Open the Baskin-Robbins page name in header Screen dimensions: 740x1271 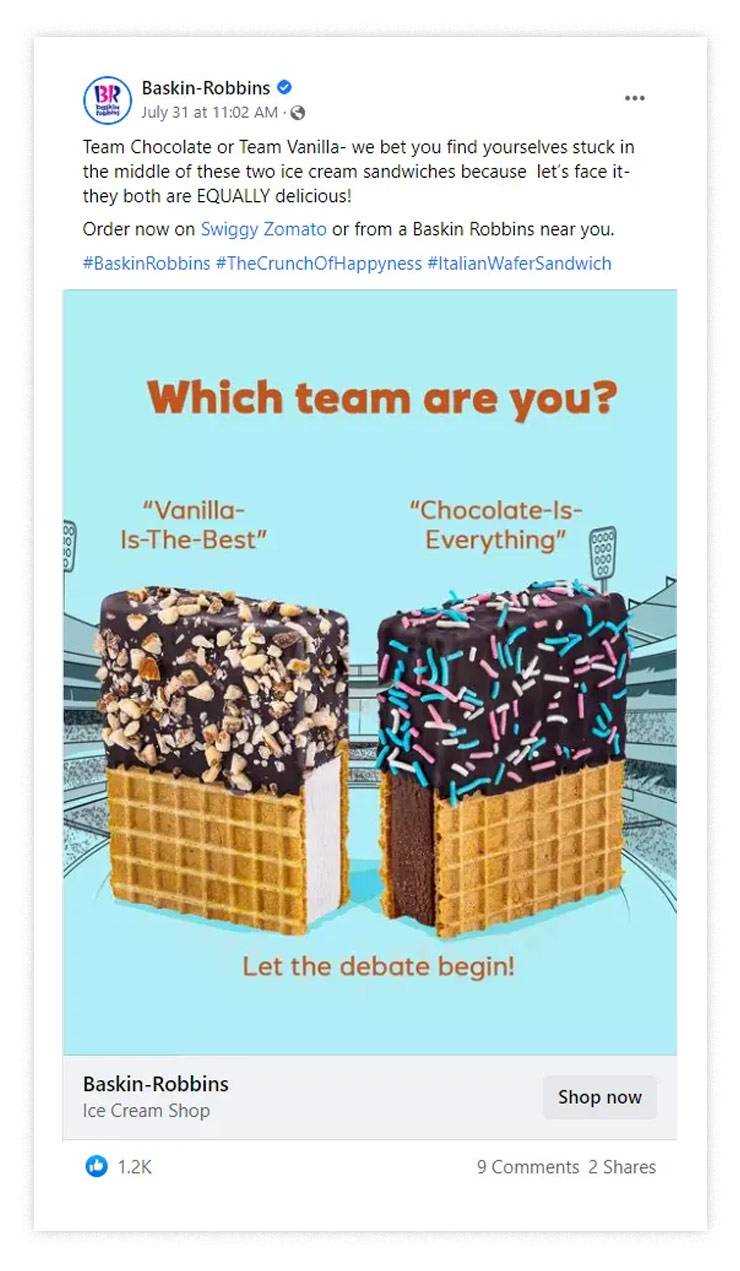(206, 87)
